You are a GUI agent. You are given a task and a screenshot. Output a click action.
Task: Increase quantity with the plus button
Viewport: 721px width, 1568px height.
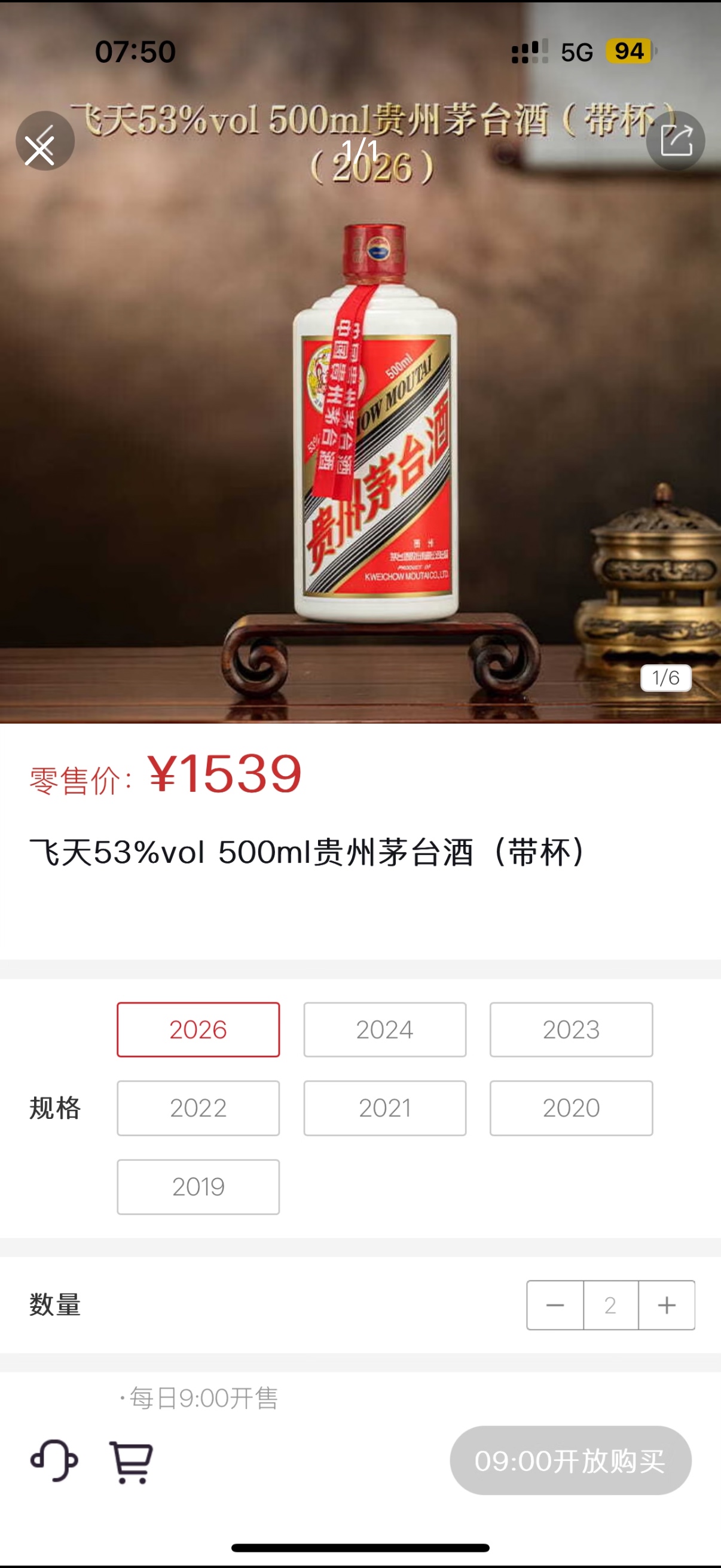coord(667,1305)
